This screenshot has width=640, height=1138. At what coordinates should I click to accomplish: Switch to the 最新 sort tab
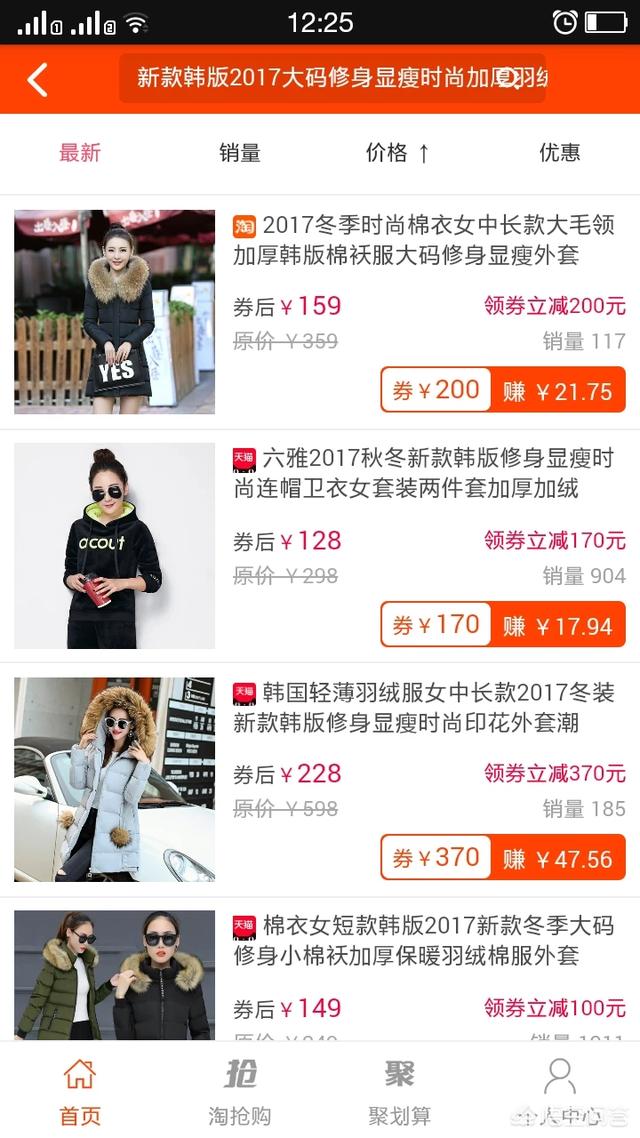point(80,153)
